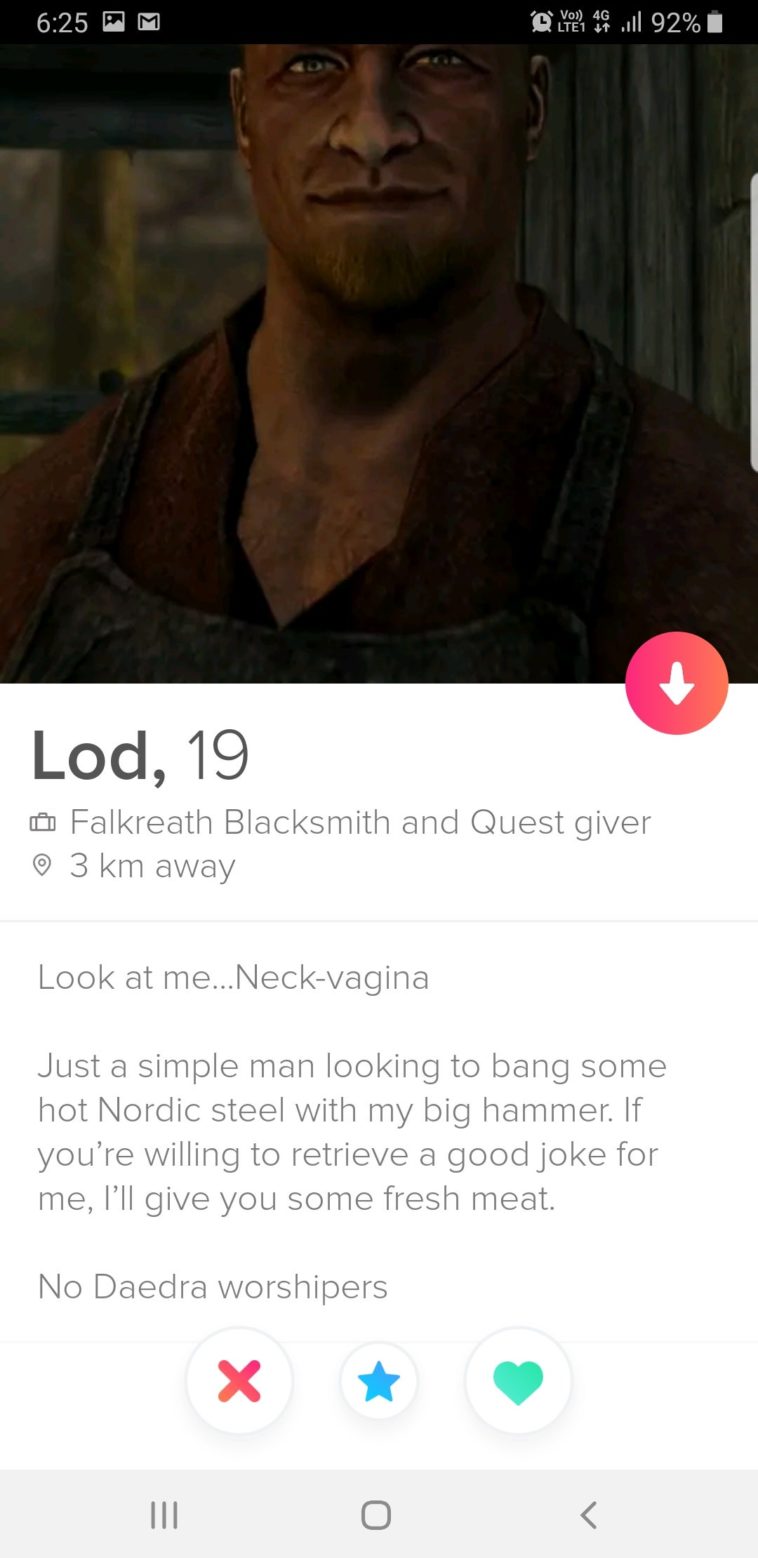Reject Lod with the red X
Viewport: 758px width, 1558px height.
click(x=239, y=1381)
